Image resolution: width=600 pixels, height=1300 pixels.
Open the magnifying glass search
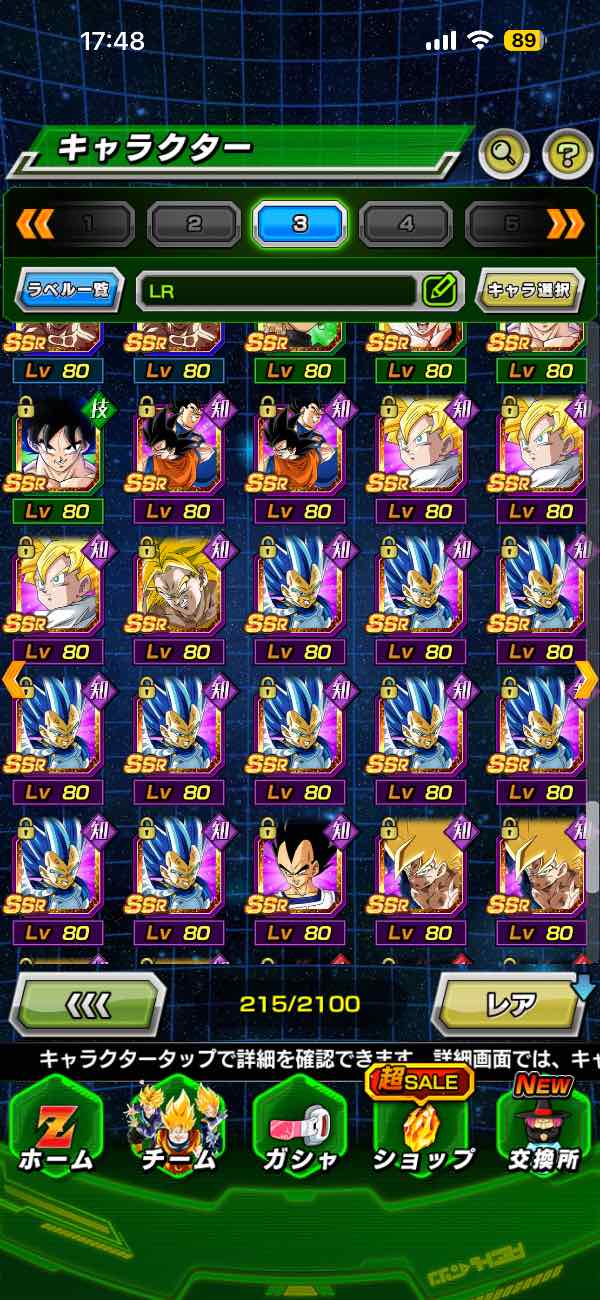click(x=503, y=153)
